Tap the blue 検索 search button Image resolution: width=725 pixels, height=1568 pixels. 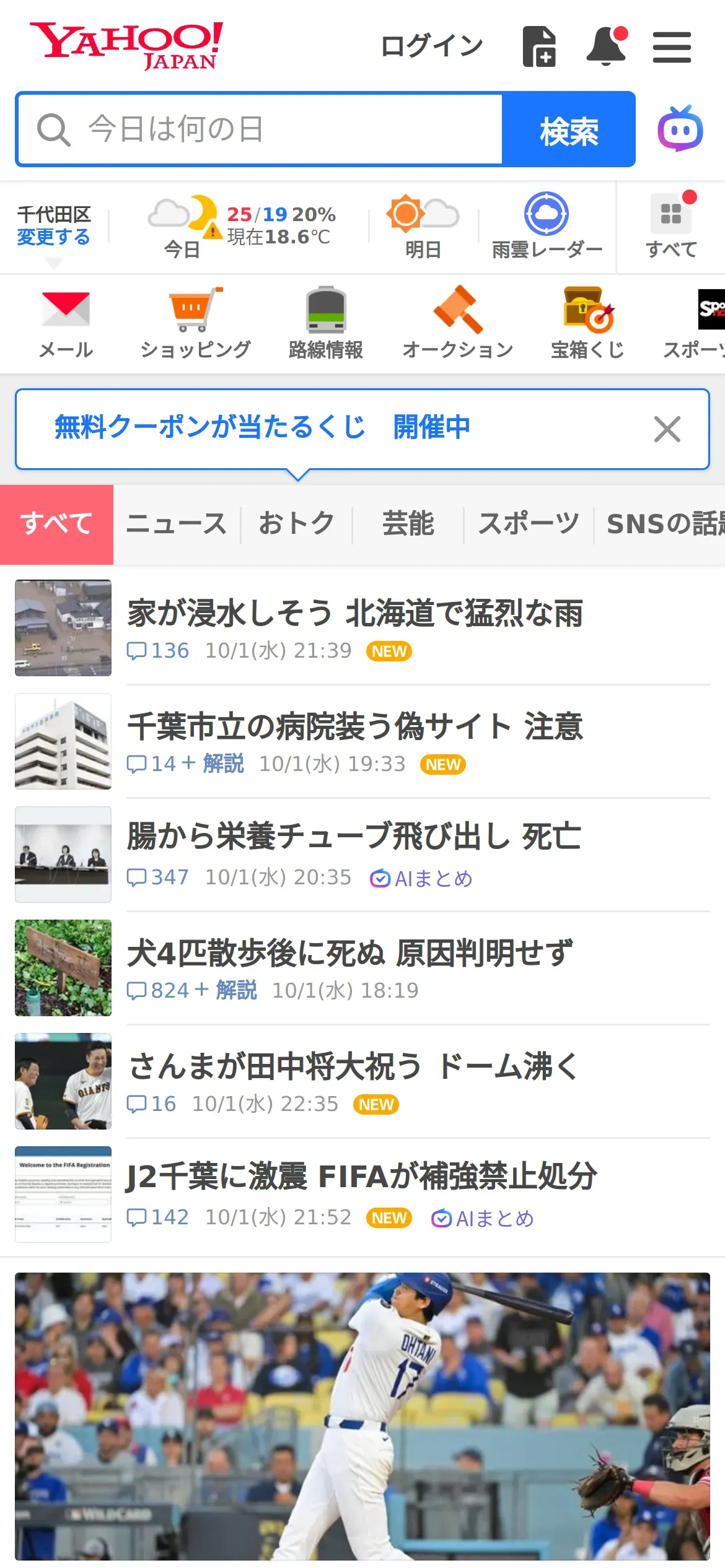tap(568, 129)
